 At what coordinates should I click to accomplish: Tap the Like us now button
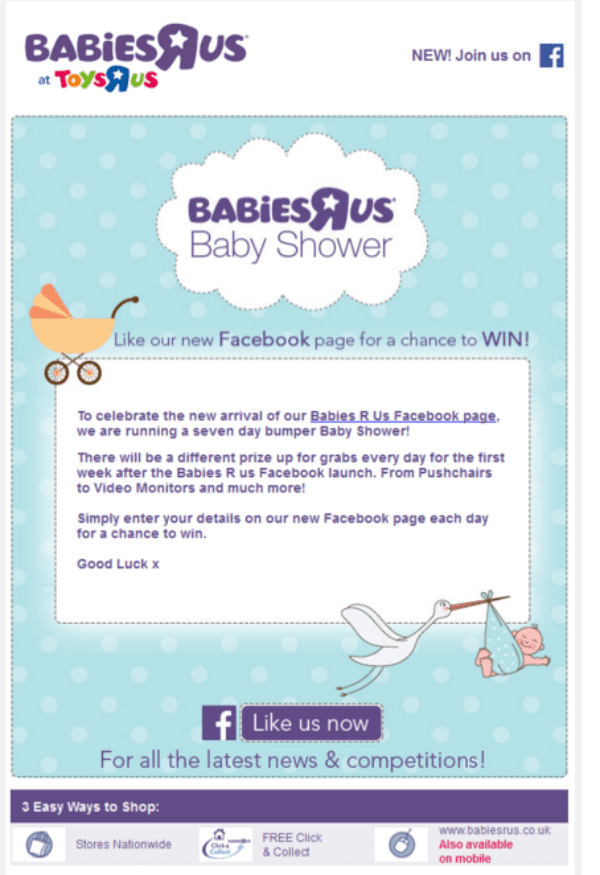click(x=310, y=723)
